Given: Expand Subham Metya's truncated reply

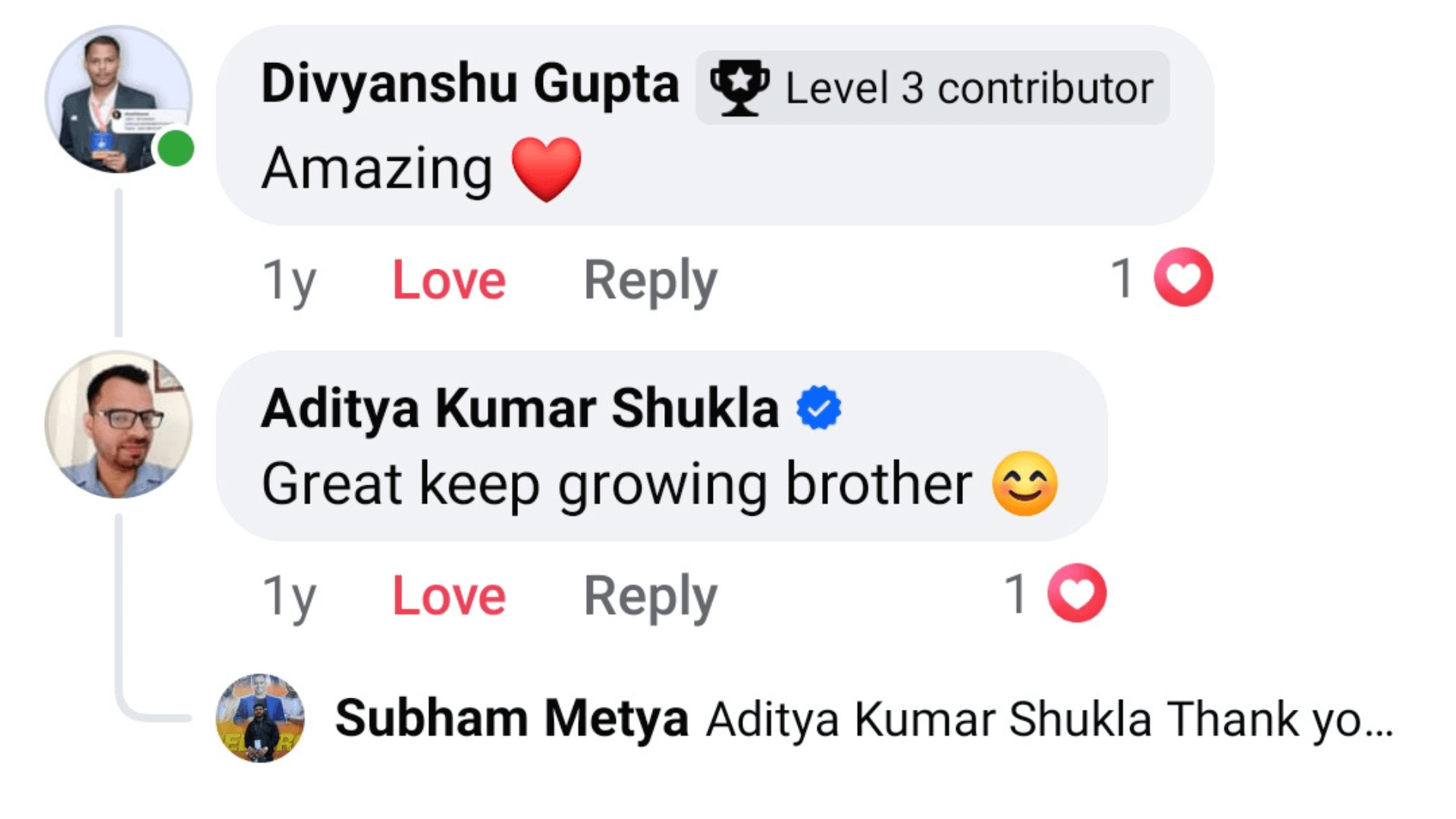Looking at the screenshot, I should pos(1050,719).
